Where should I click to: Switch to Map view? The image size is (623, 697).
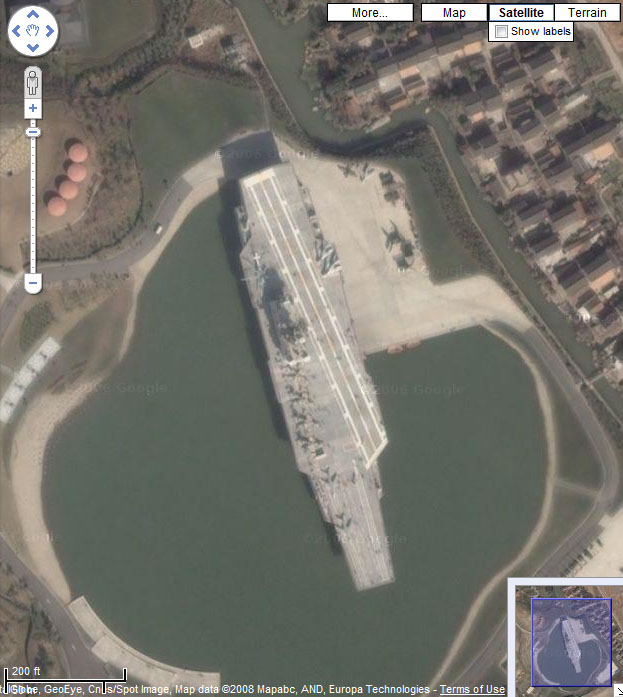pos(454,13)
